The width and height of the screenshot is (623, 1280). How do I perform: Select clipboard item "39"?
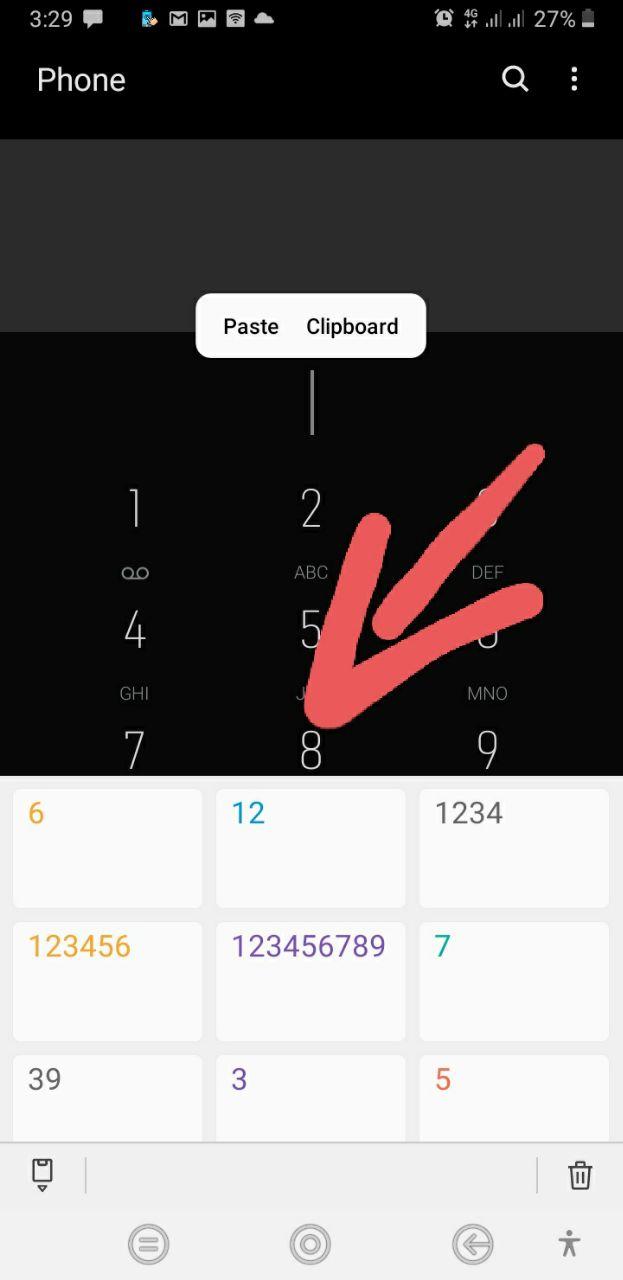[x=107, y=1098]
